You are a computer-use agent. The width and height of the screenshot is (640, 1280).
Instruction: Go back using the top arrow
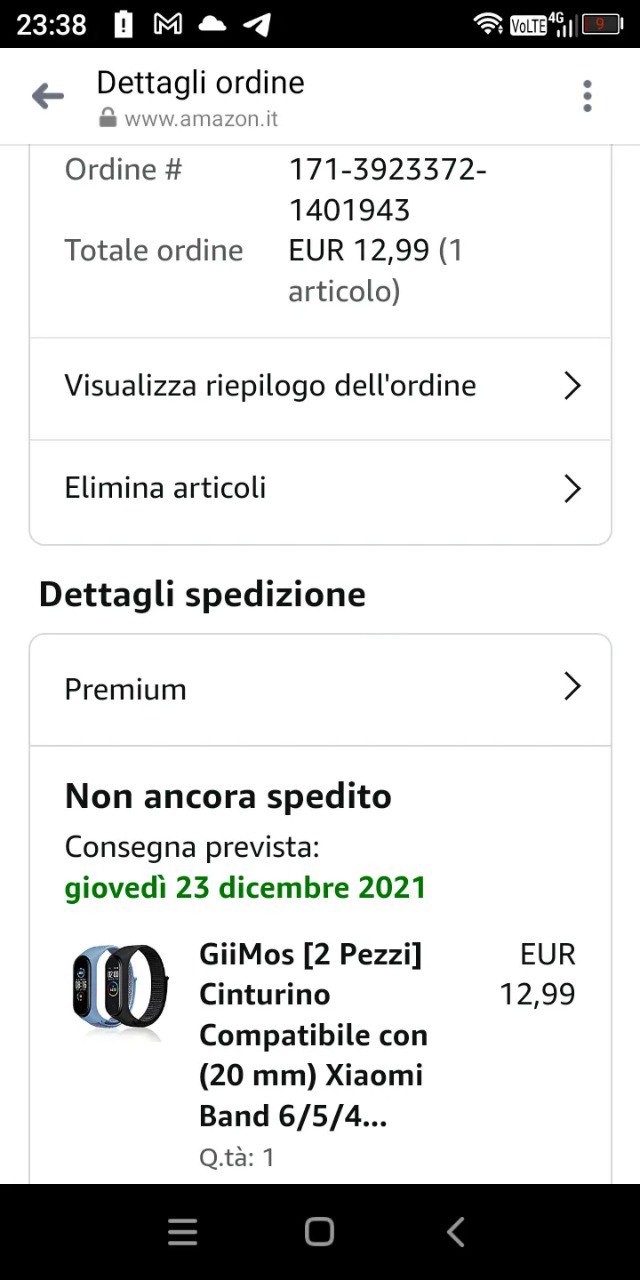[47, 97]
